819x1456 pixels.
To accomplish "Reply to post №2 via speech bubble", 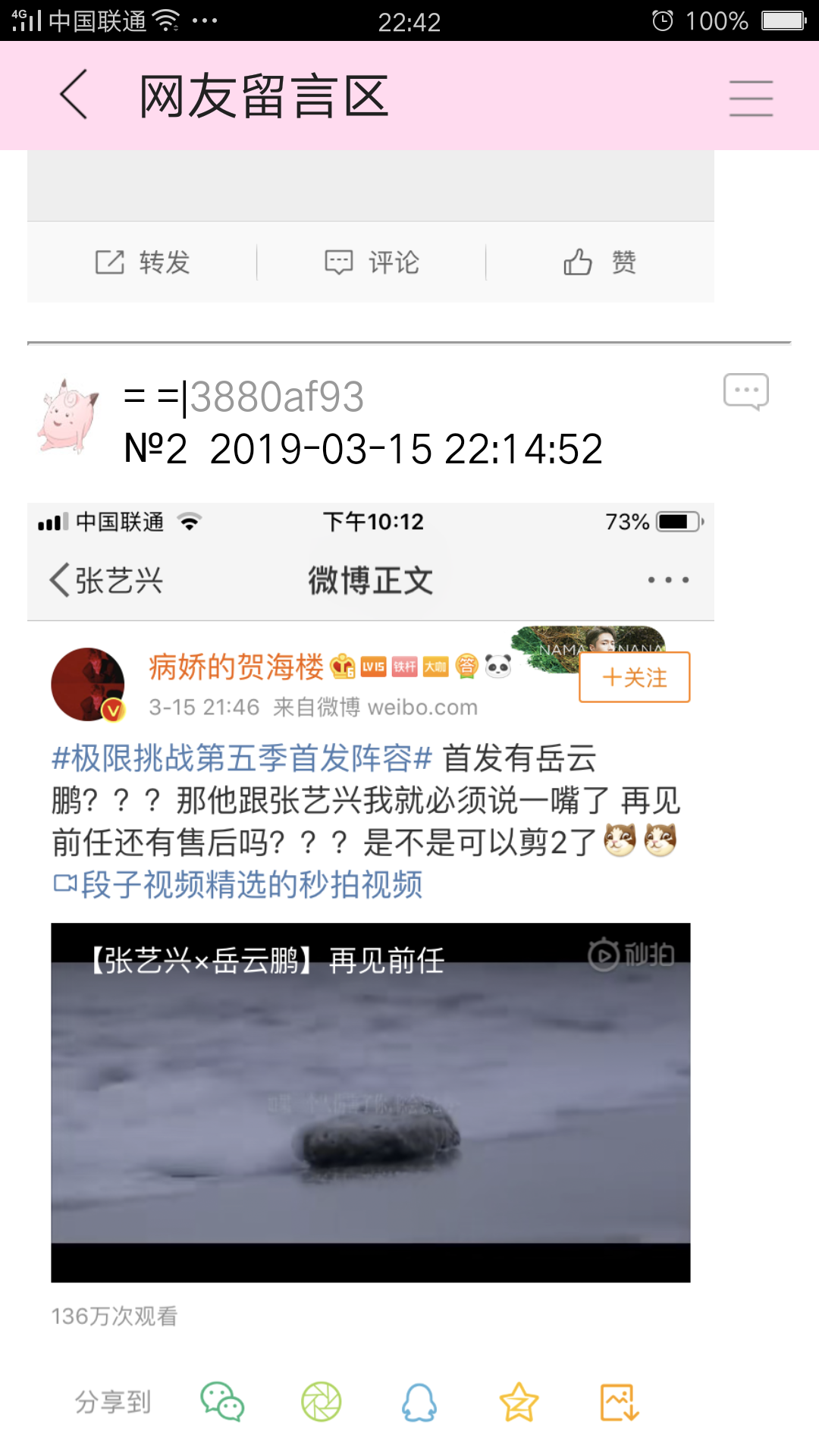I will tap(745, 392).
